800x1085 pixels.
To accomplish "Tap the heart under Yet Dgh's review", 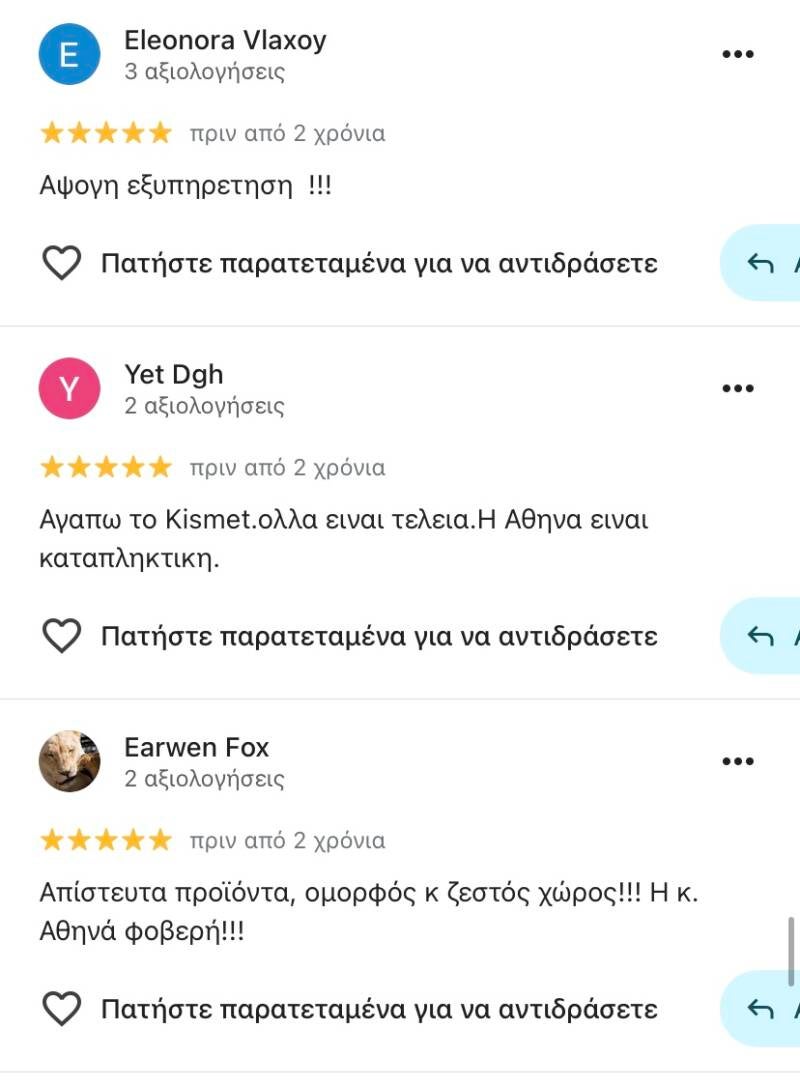I will coord(62,636).
